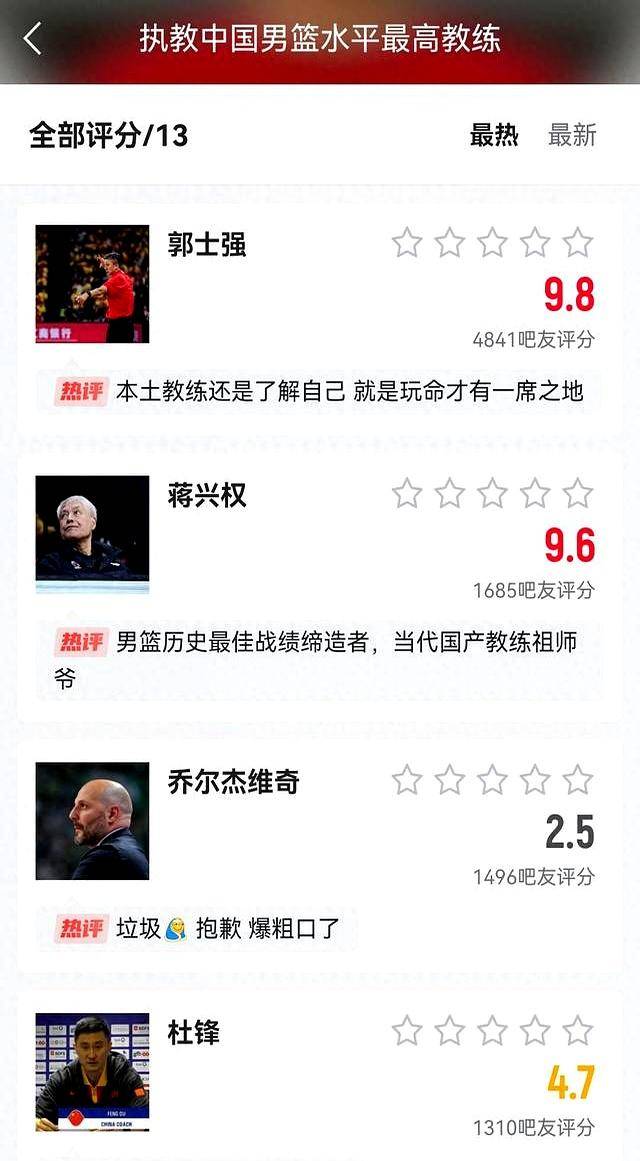The width and height of the screenshot is (640, 1161).
Task: Switch to the 最新 sorting tab
Action: point(572,135)
